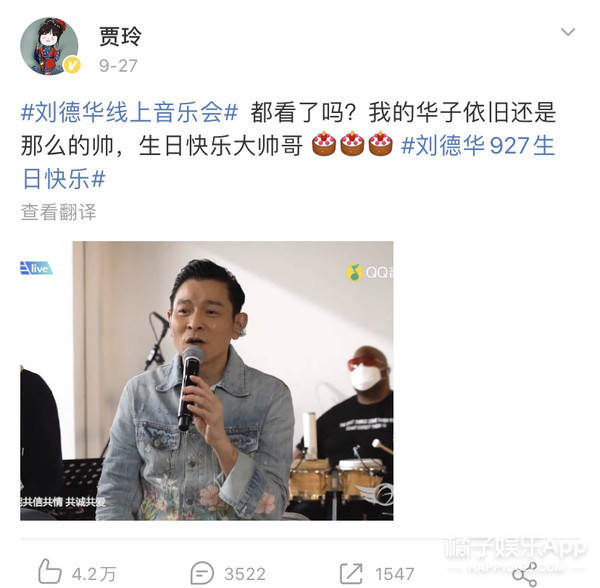This screenshot has height=588, width=600.
Task: Open the username 贾玲
Action: click(x=120, y=38)
